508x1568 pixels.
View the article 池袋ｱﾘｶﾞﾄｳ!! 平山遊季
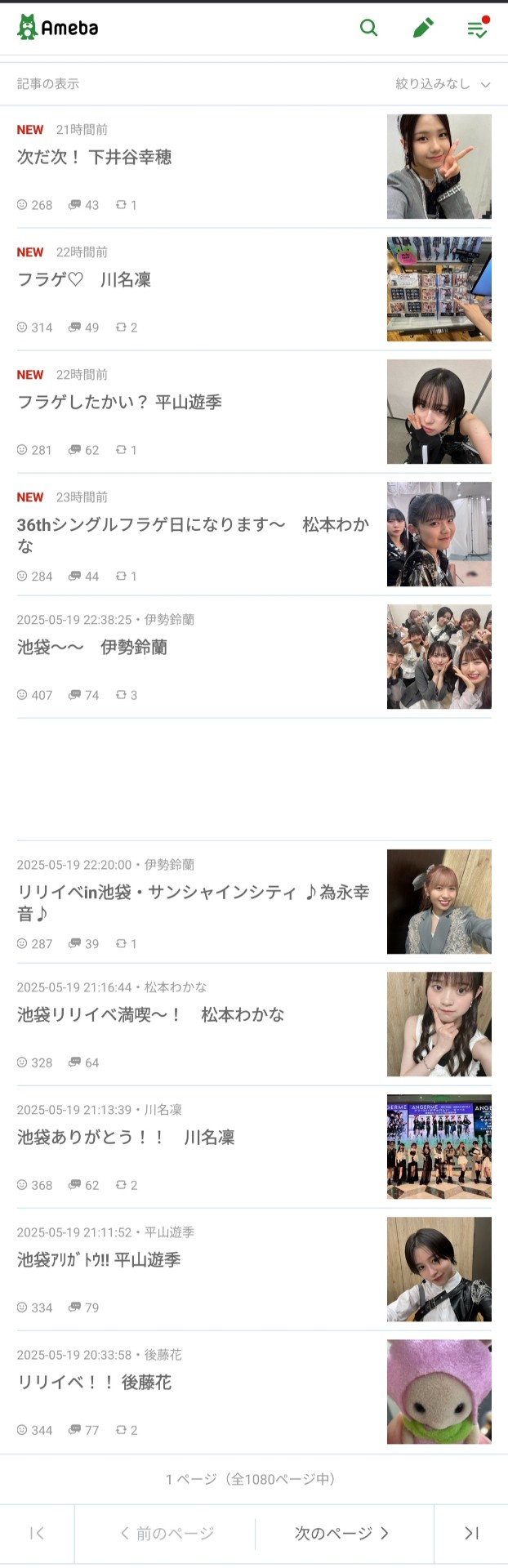click(x=99, y=1259)
